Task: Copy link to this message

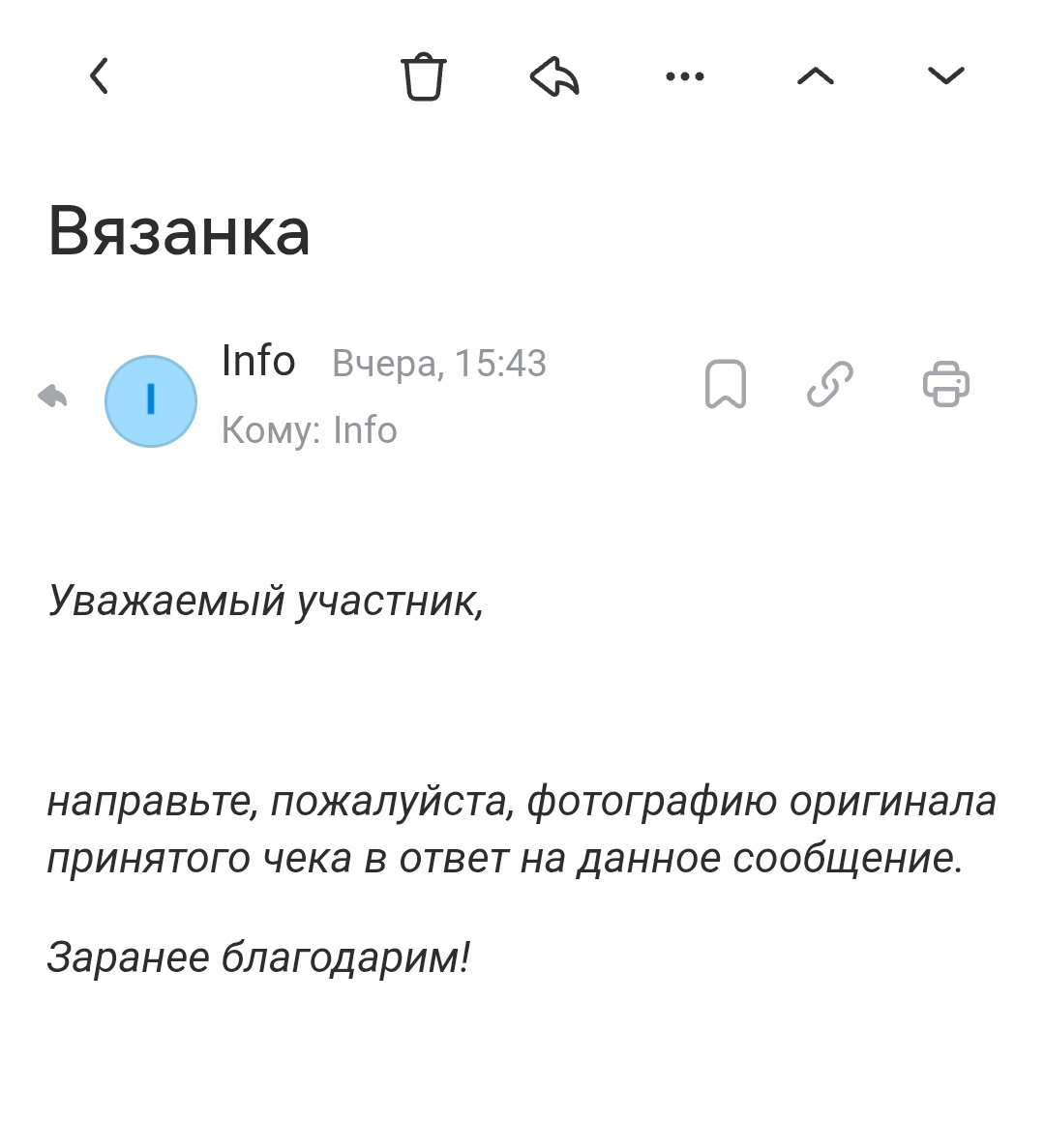Action: [830, 384]
